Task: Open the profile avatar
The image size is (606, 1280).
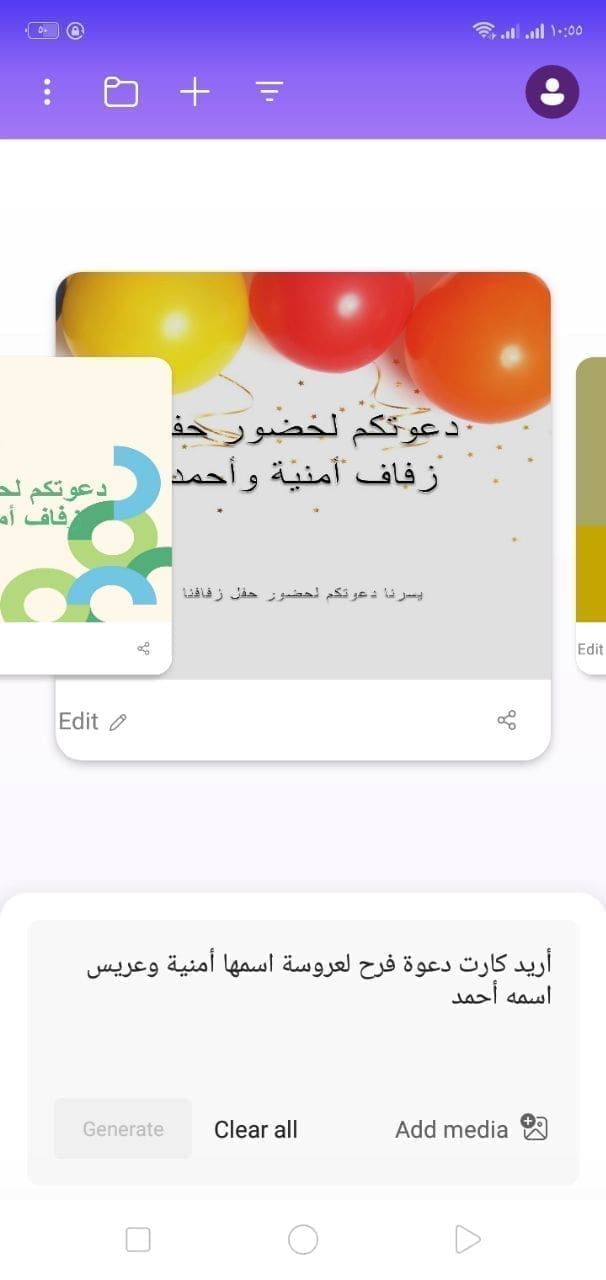Action: [552, 92]
